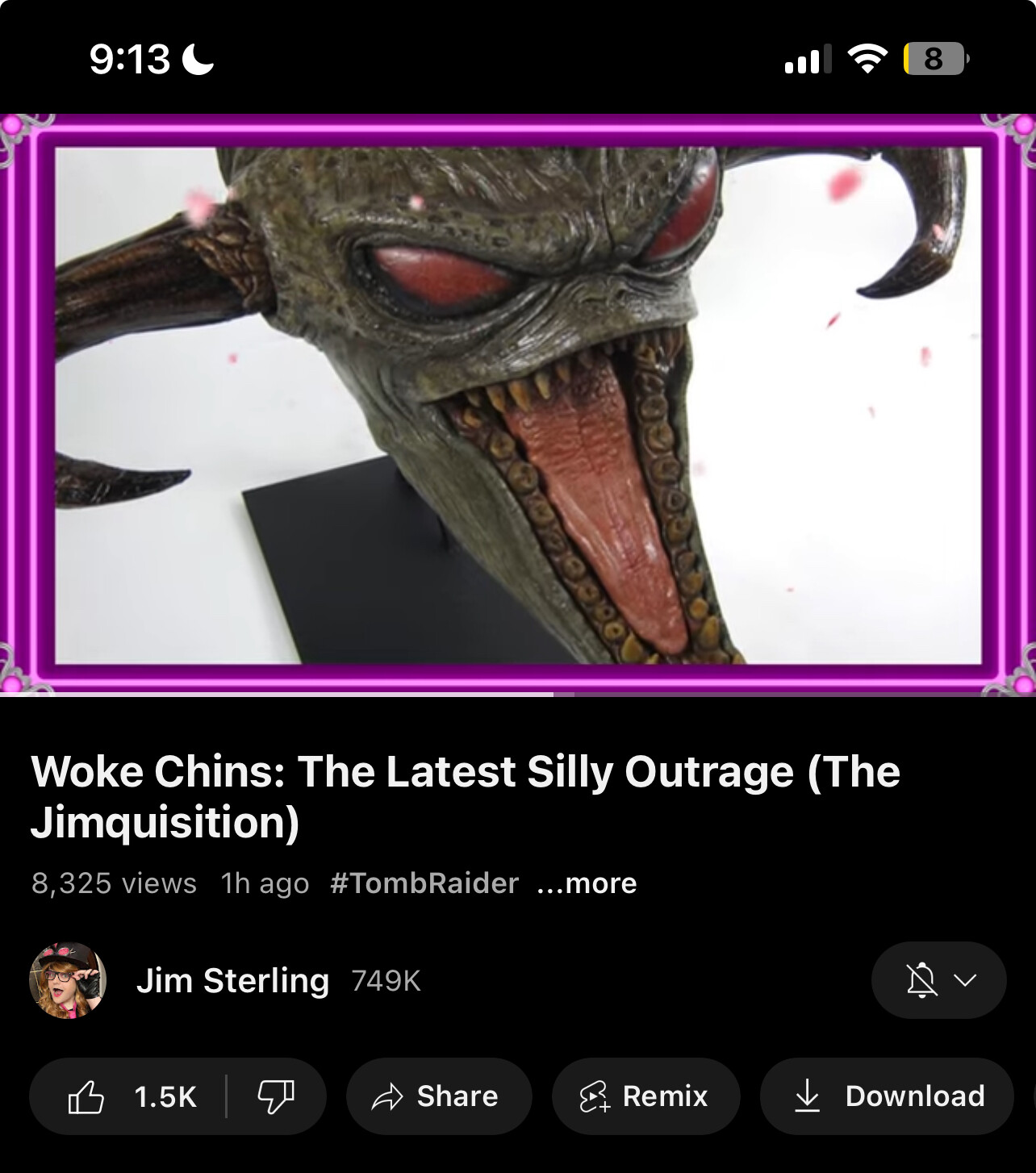Like the video with 1.5K likes
Image resolution: width=1036 pixels, height=1173 pixels.
(129, 1096)
